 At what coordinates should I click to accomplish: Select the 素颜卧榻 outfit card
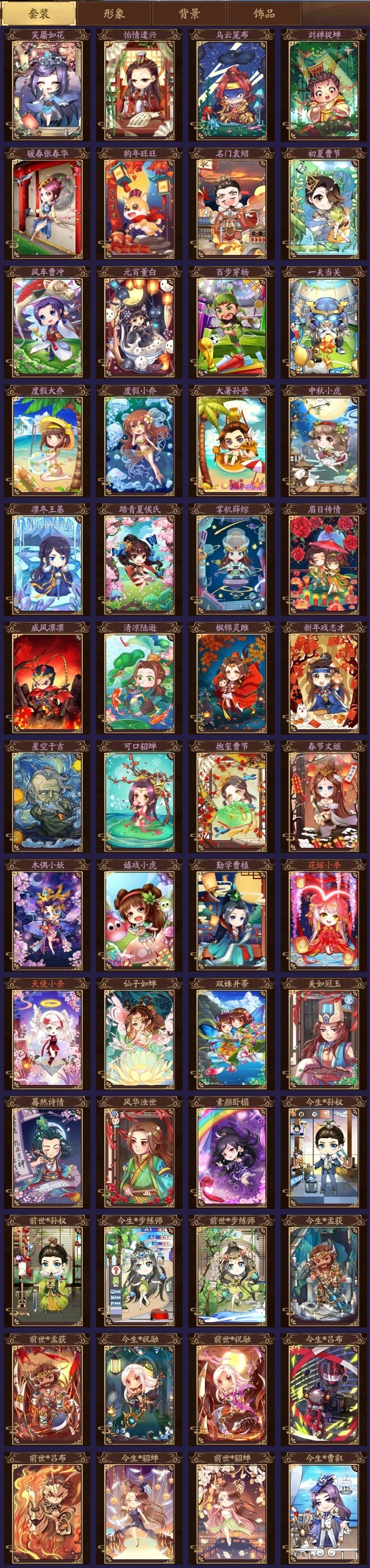coord(232,1154)
